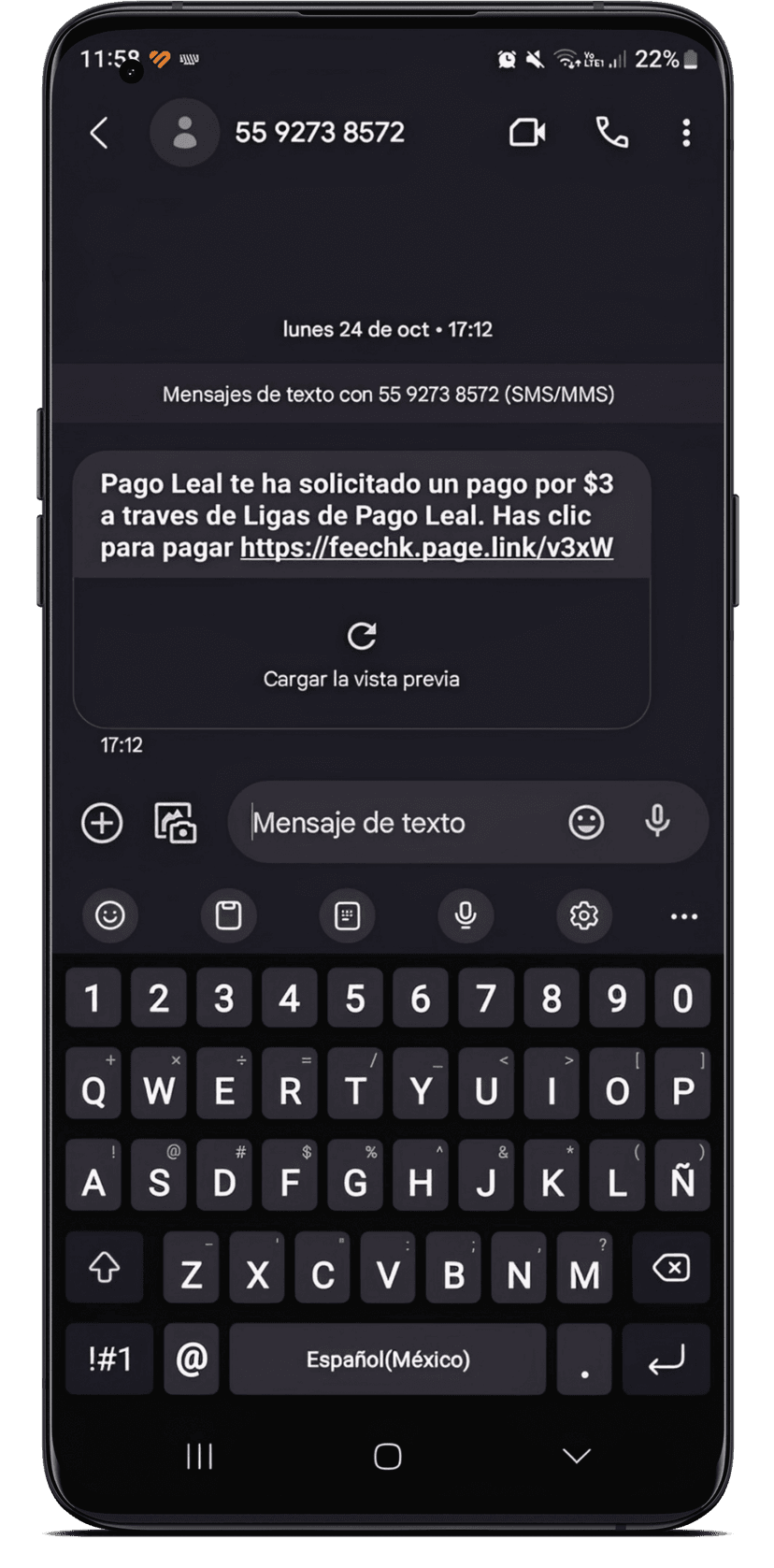
Task: Open the keyboard mode switcher
Action: point(347,915)
